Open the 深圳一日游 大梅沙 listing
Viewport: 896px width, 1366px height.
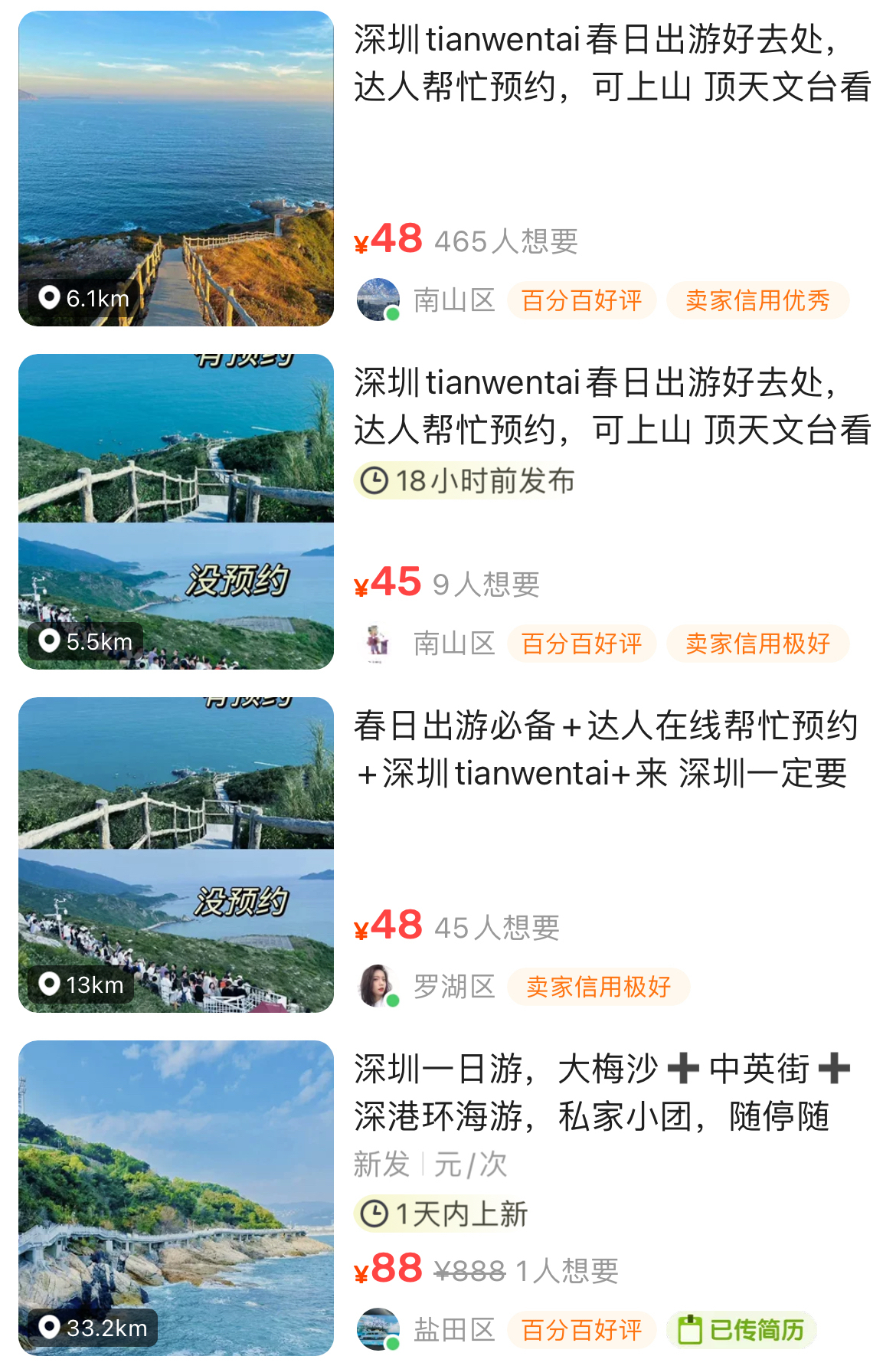coord(601,1092)
